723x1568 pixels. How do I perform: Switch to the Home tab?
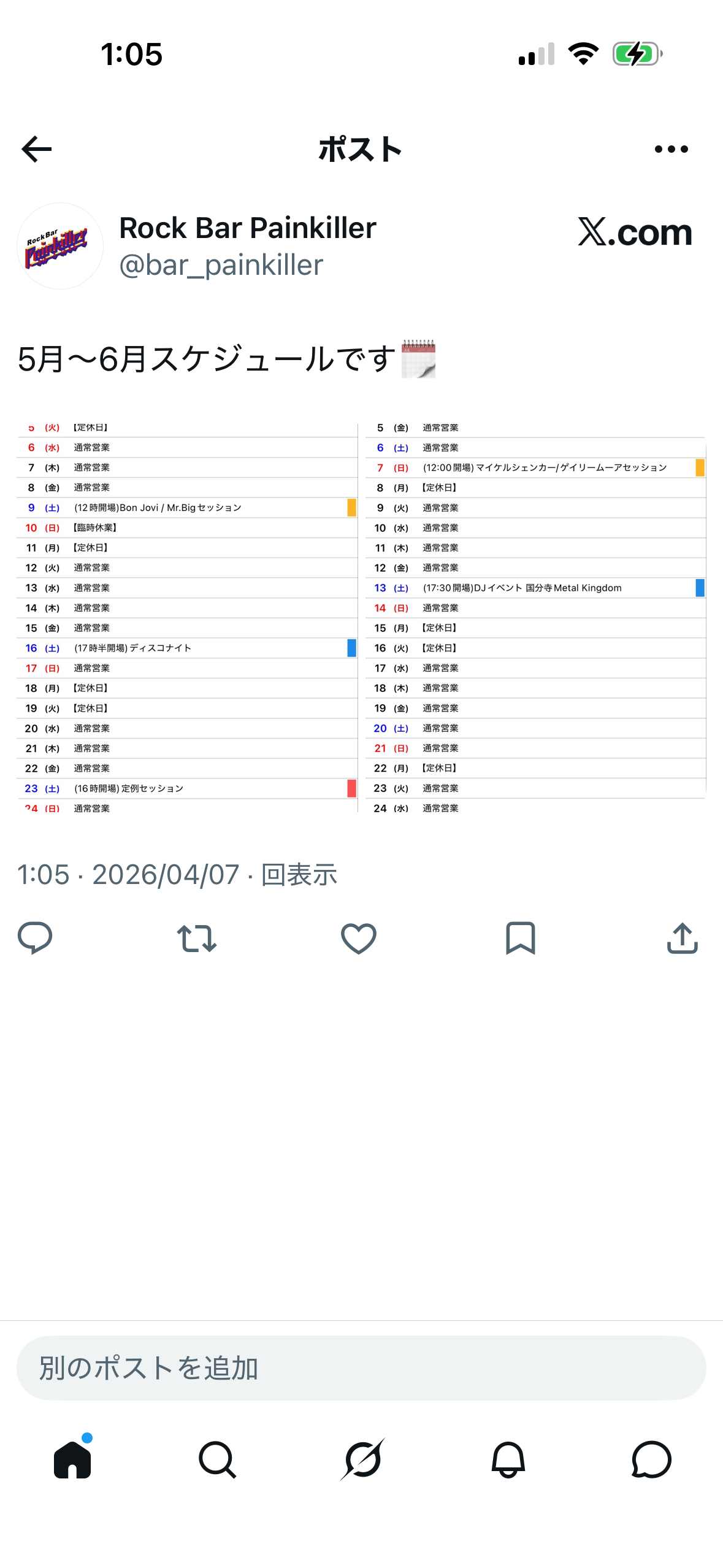pos(72,1459)
